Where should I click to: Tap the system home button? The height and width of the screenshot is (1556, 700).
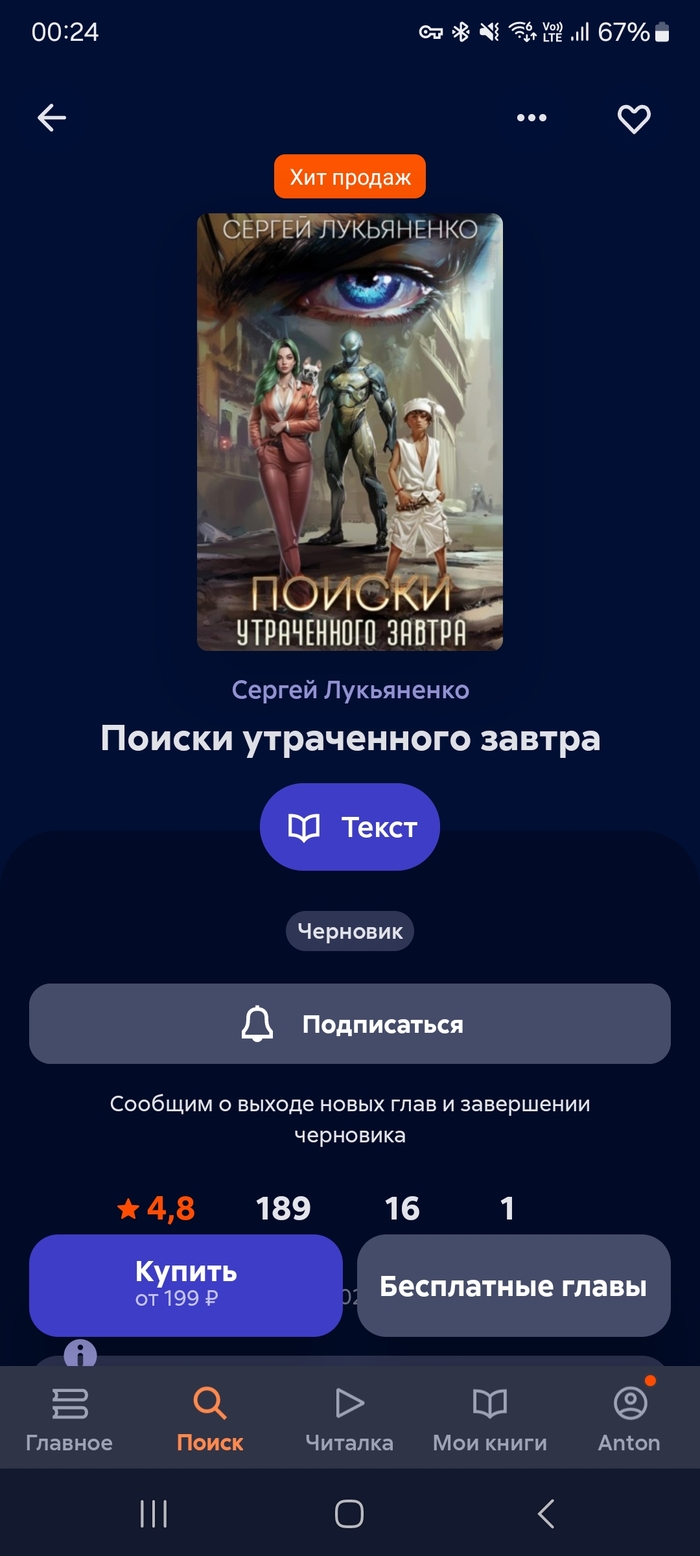[349, 1513]
